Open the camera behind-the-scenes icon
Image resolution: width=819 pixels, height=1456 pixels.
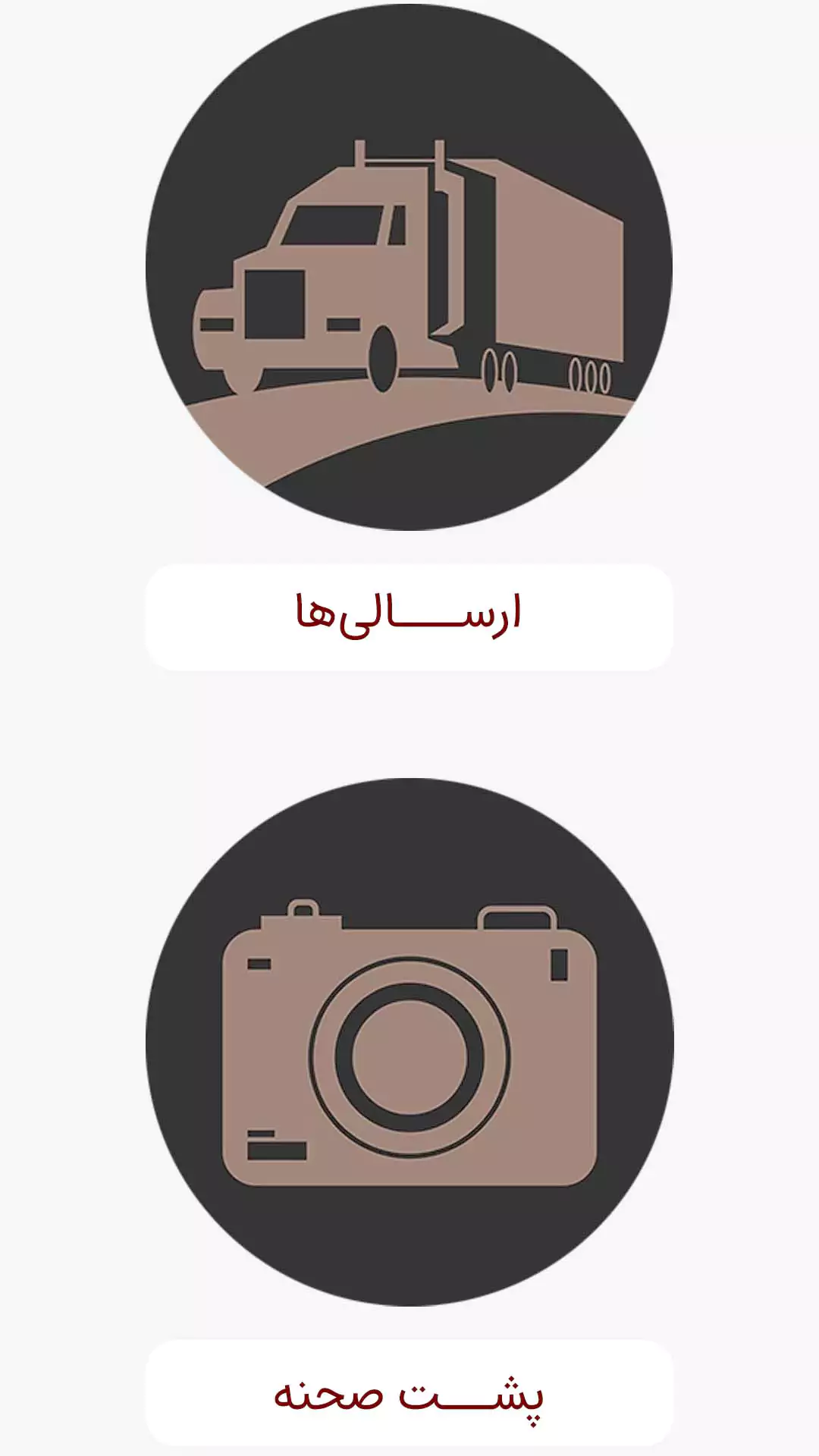409,1042
